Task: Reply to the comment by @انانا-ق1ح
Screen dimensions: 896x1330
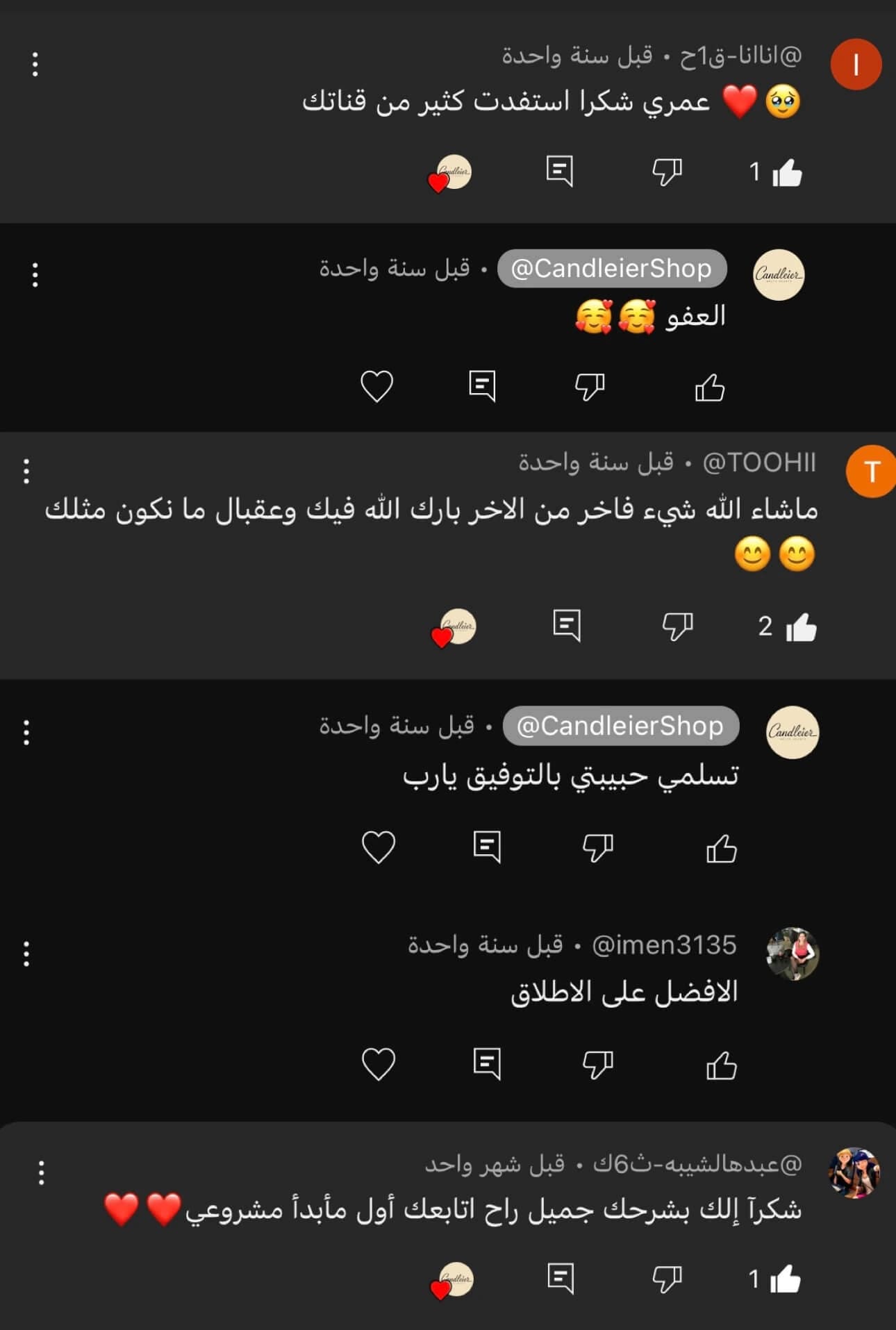Action: coord(559,171)
